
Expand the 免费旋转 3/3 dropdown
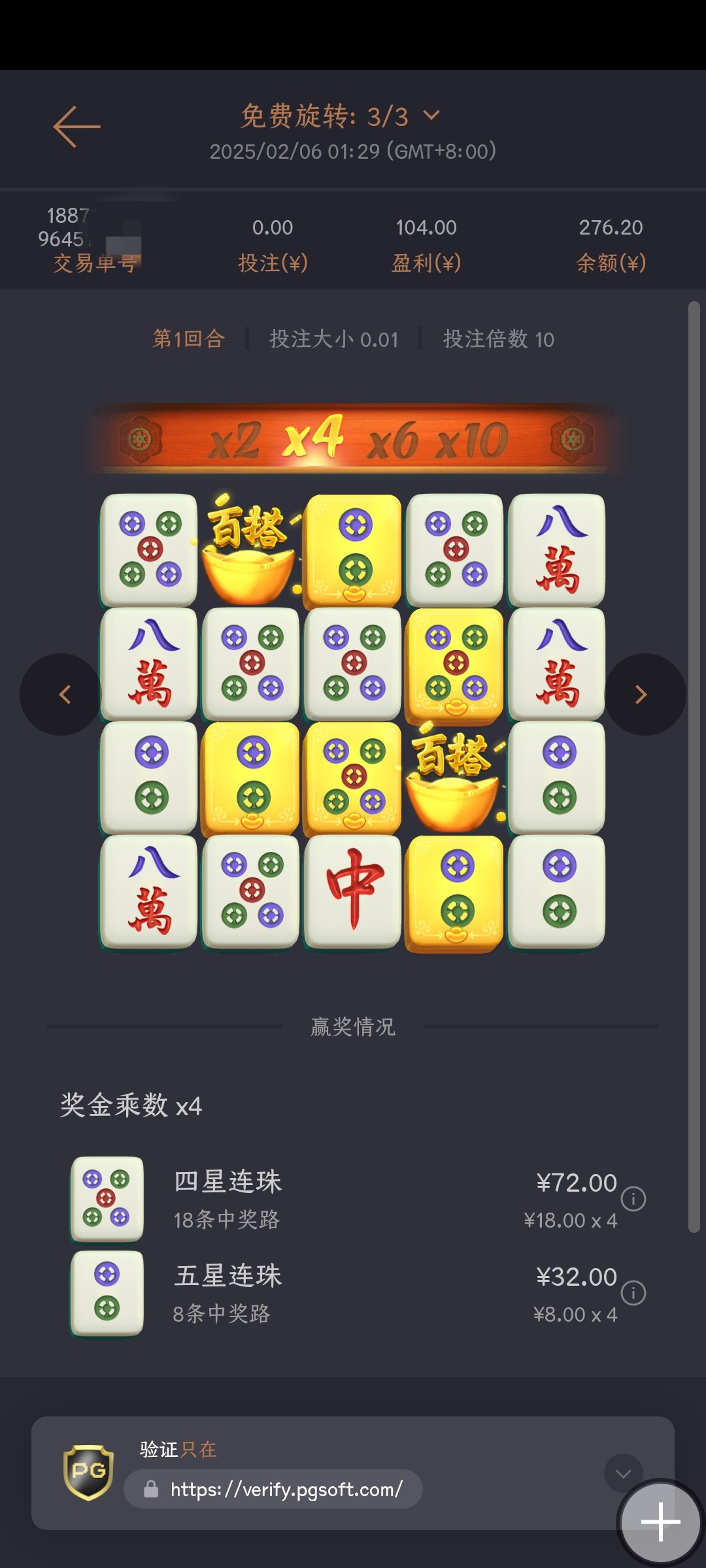431,116
